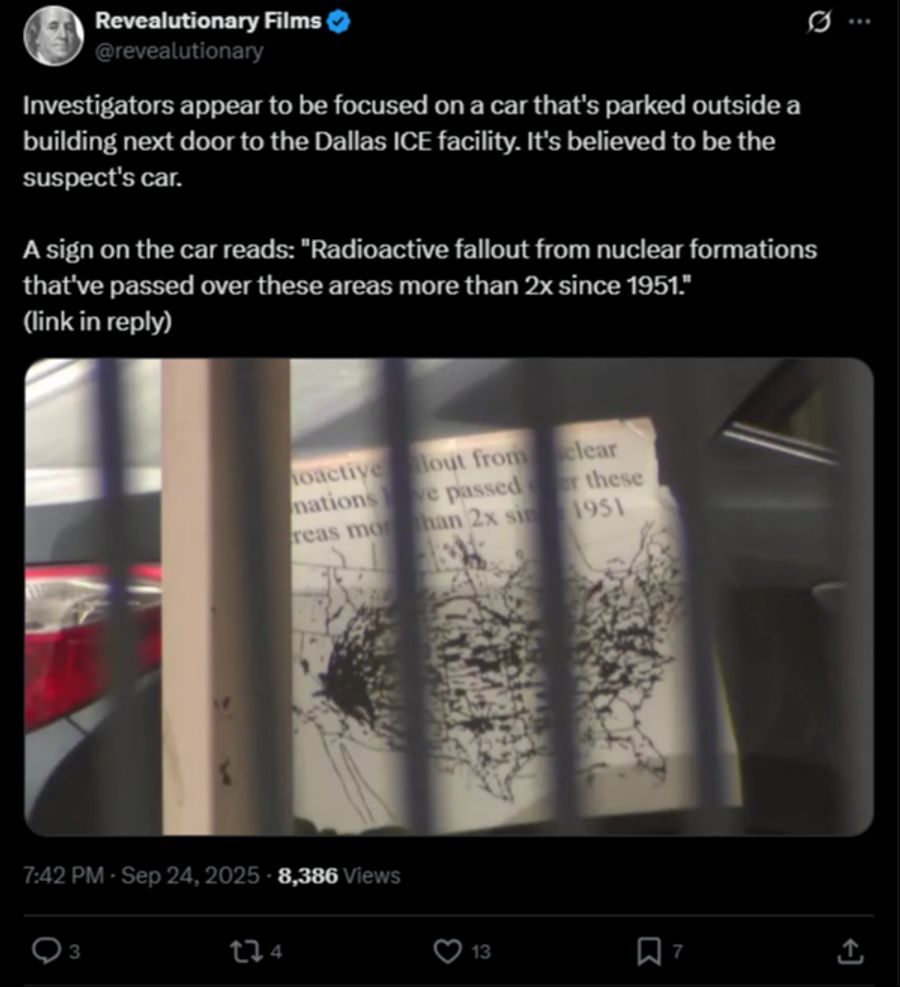Like the Revealutionary Films post
The image size is (900, 987).
click(x=450, y=951)
